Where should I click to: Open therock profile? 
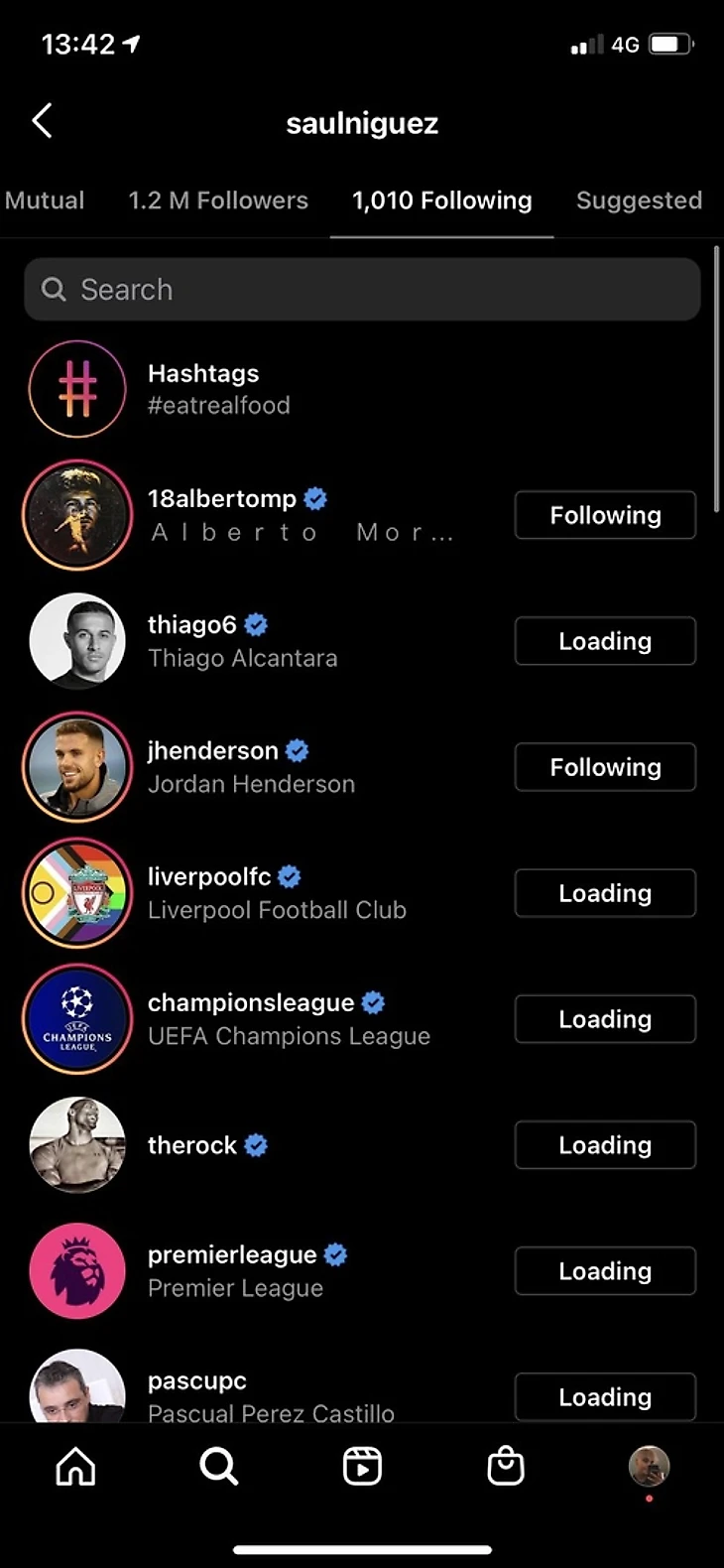[192, 1145]
